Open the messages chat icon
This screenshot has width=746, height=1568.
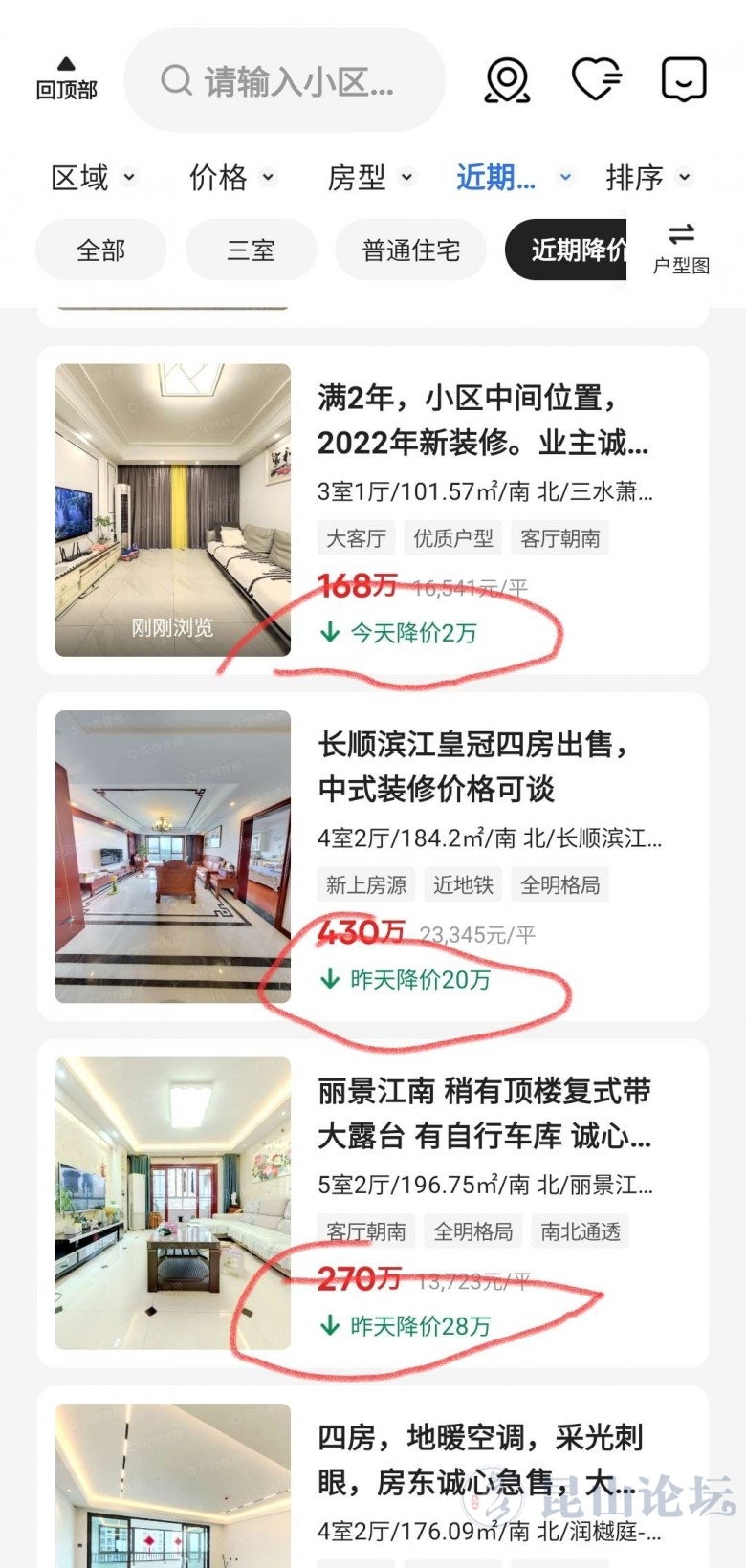point(684,79)
